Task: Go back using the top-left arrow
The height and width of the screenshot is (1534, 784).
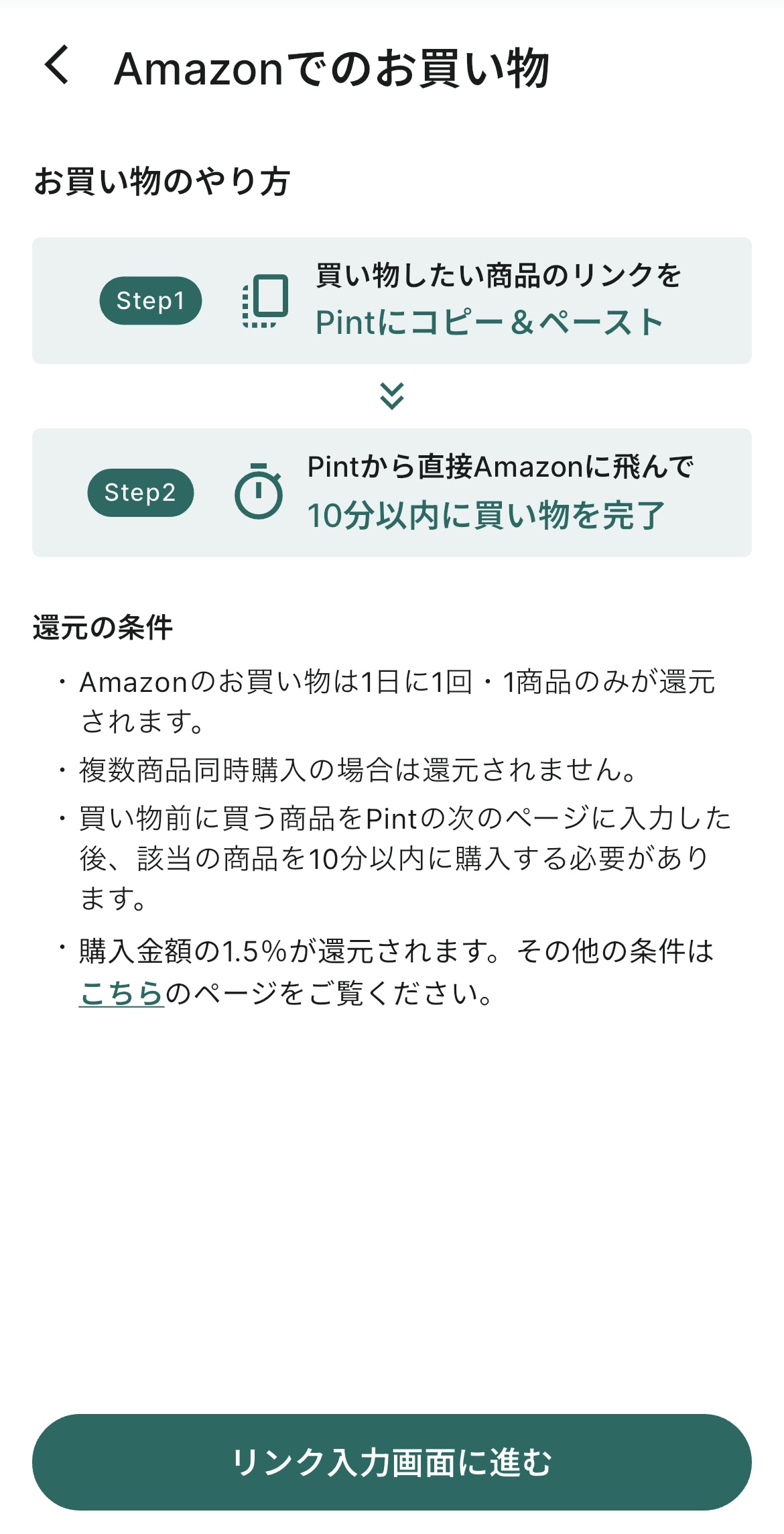Action: (58, 66)
